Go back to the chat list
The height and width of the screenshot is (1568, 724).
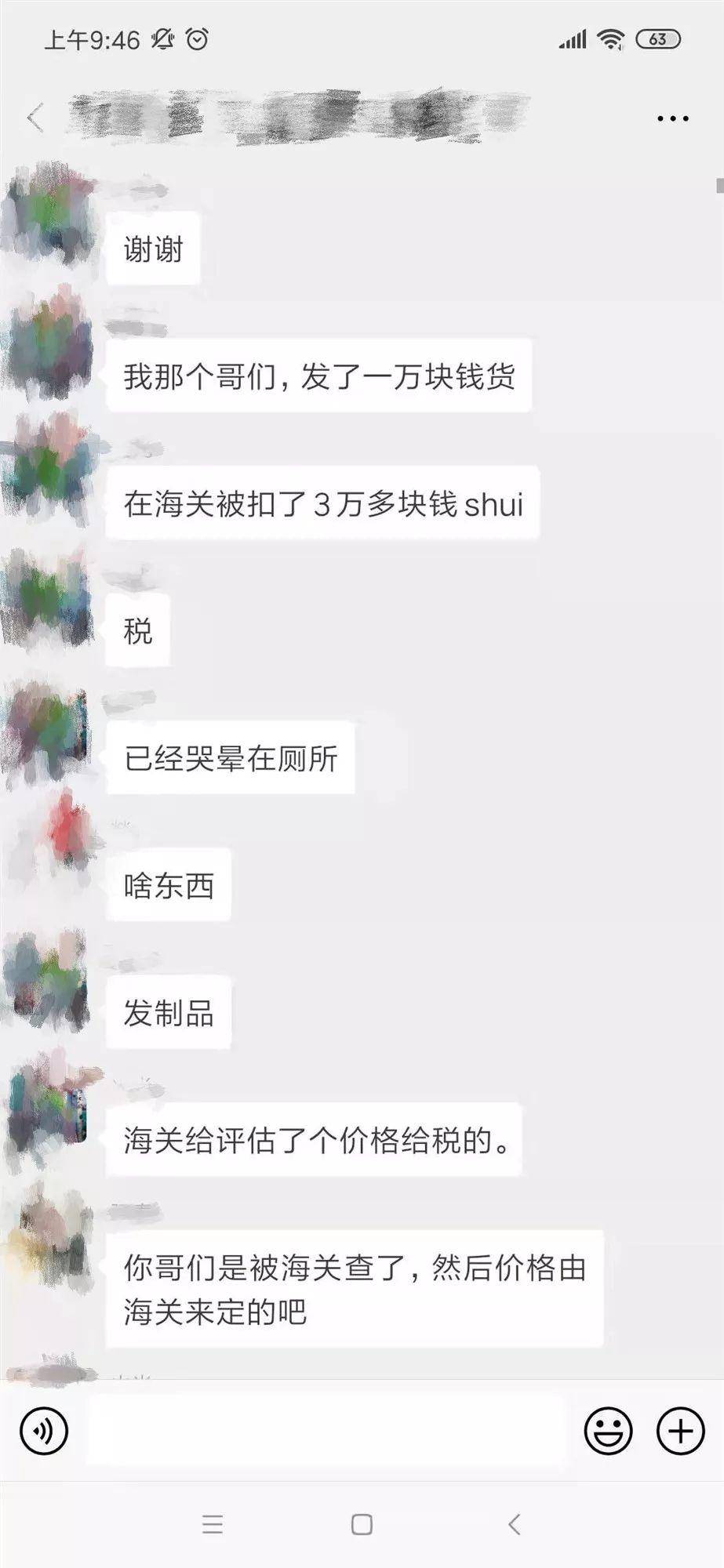35,118
